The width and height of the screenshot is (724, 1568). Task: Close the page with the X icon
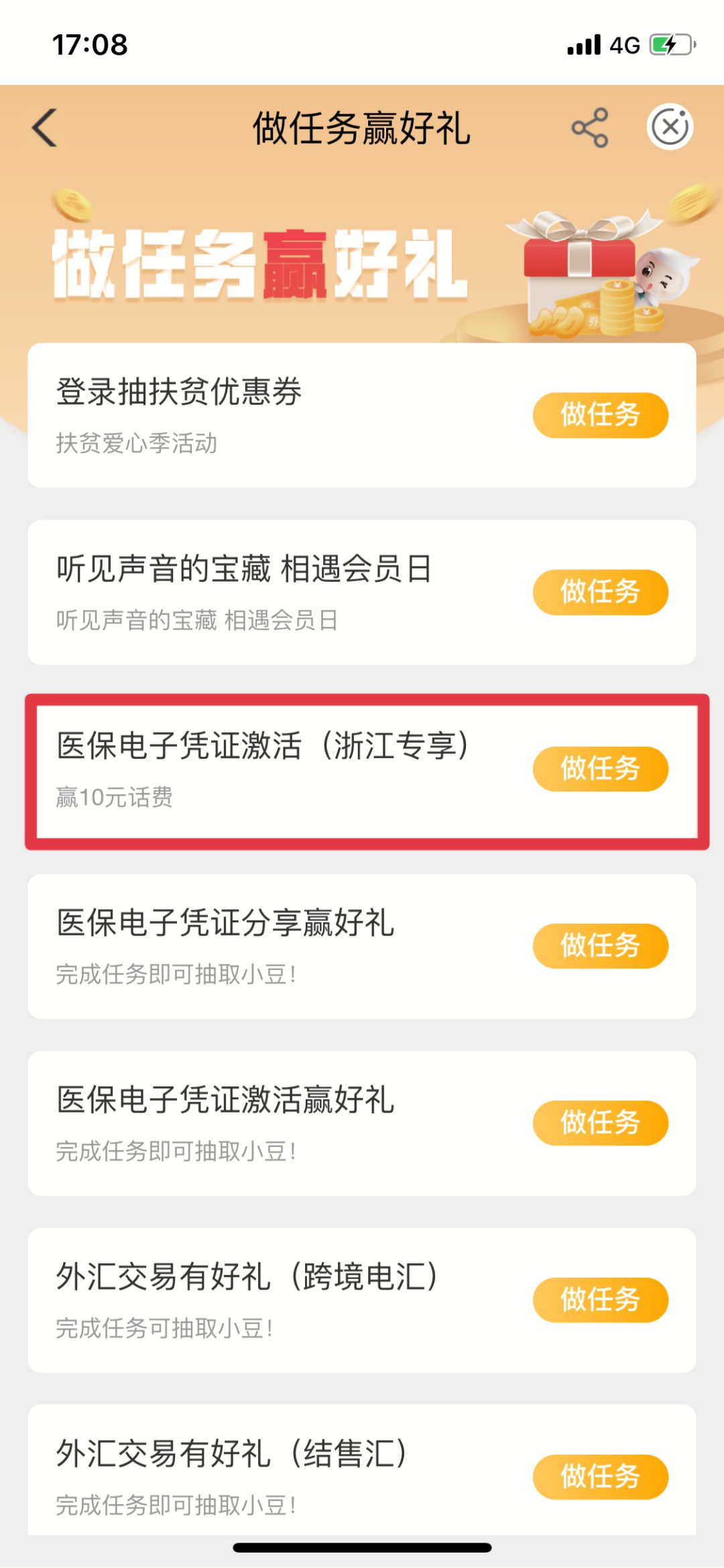coord(670,127)
